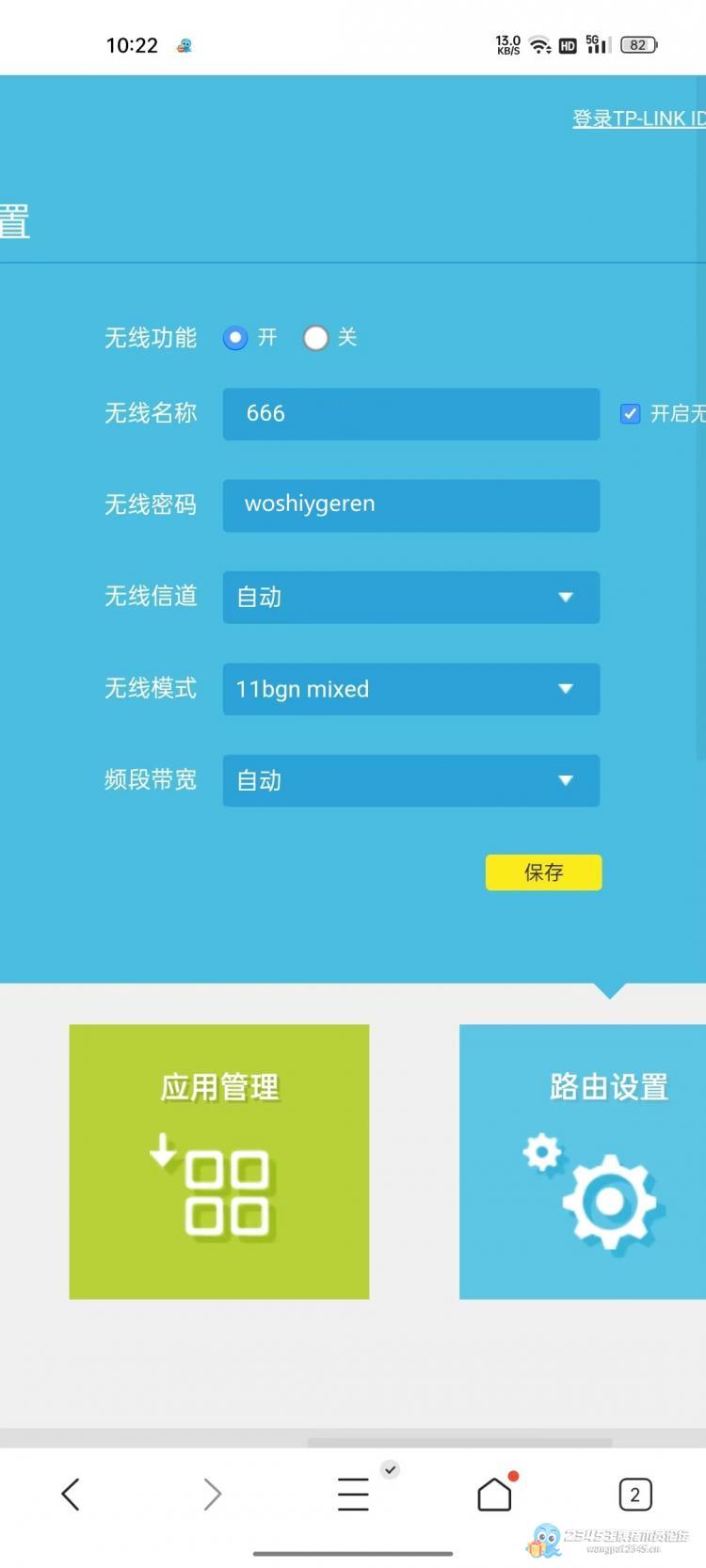Edit the 无线名称 field showing 666
The height and width of the screenshot is (1568, 706).
point(410,414)
